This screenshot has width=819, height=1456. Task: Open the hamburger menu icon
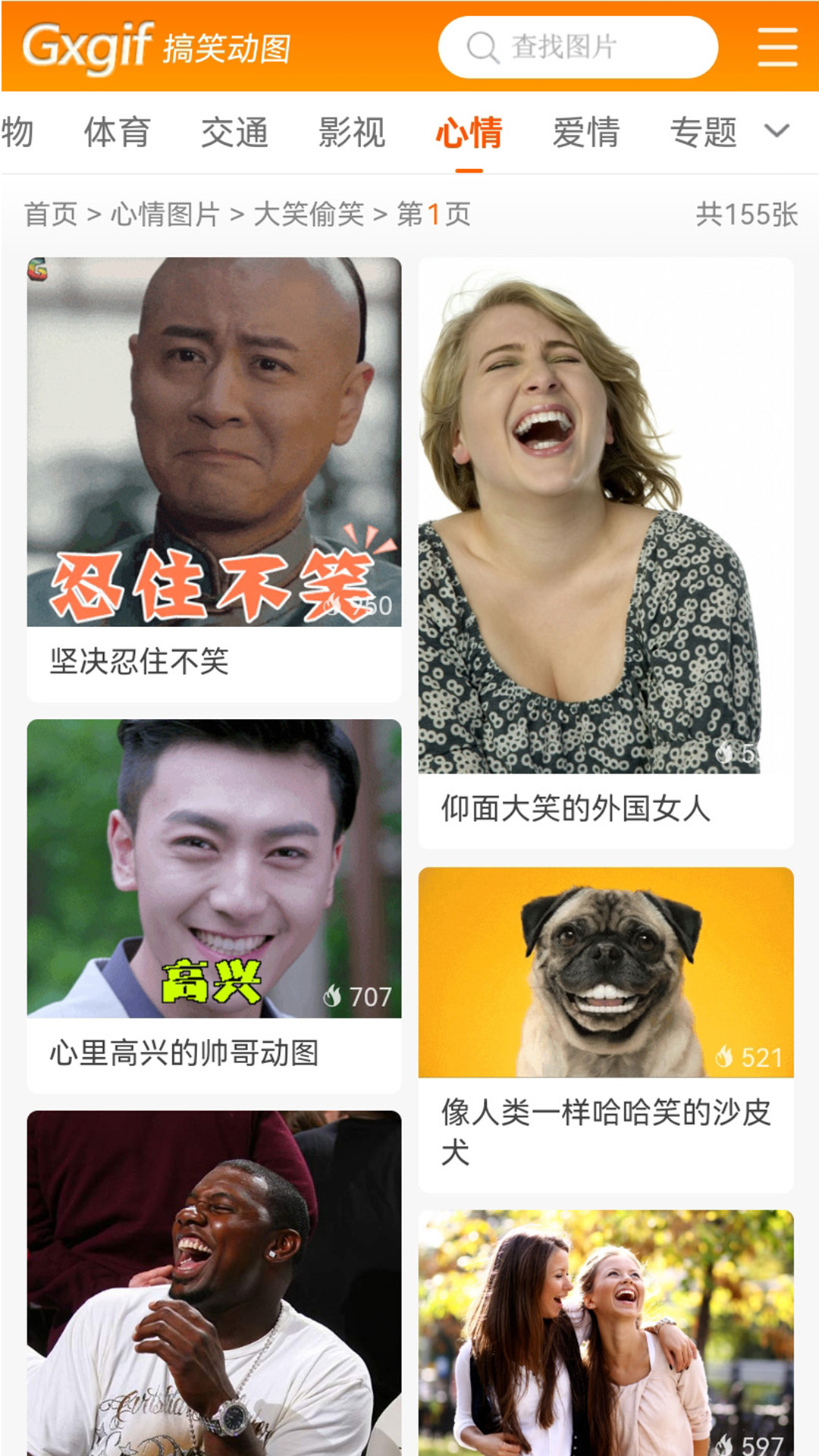click(x=777, y=45)
